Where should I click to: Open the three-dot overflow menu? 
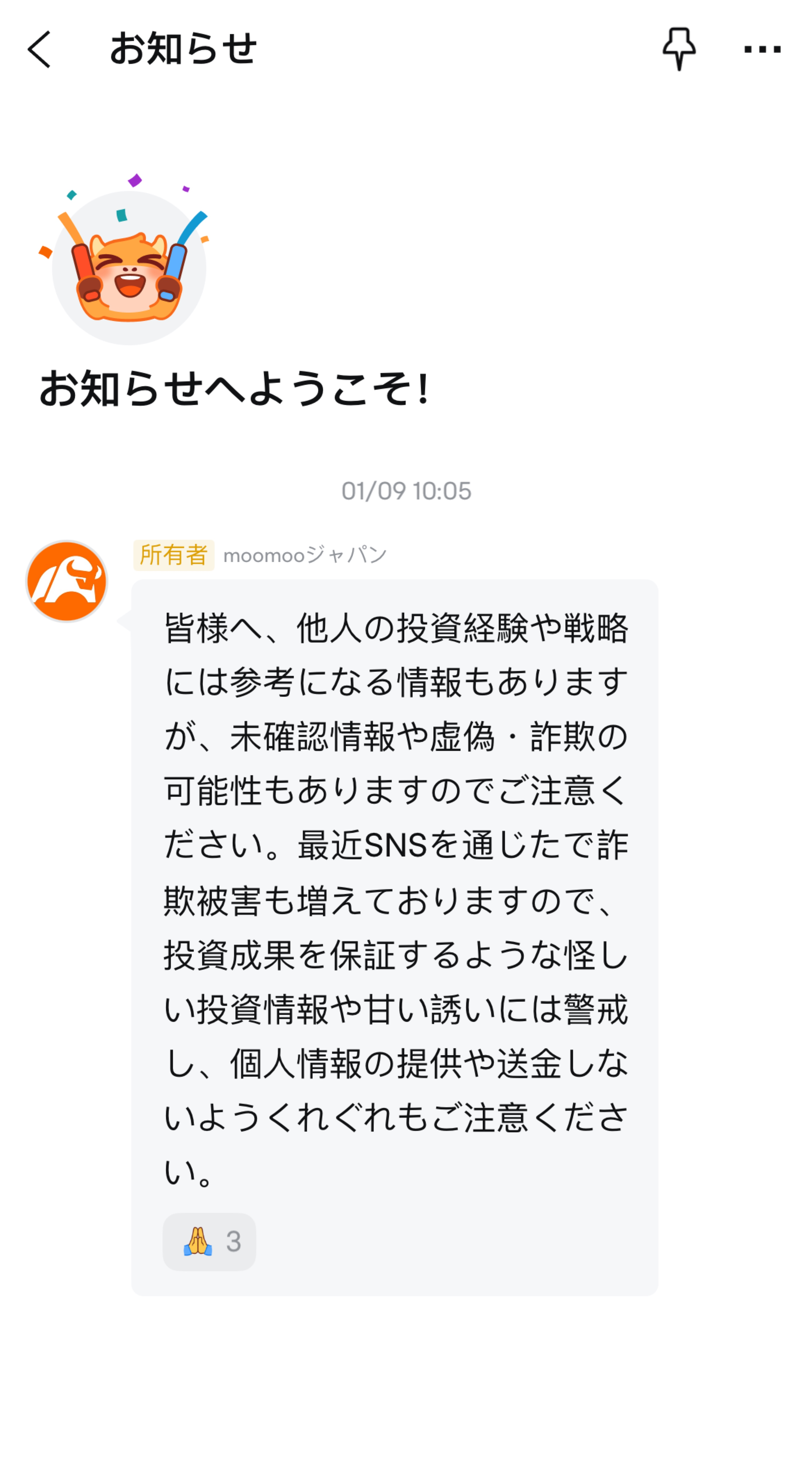(x=762, y=50)
